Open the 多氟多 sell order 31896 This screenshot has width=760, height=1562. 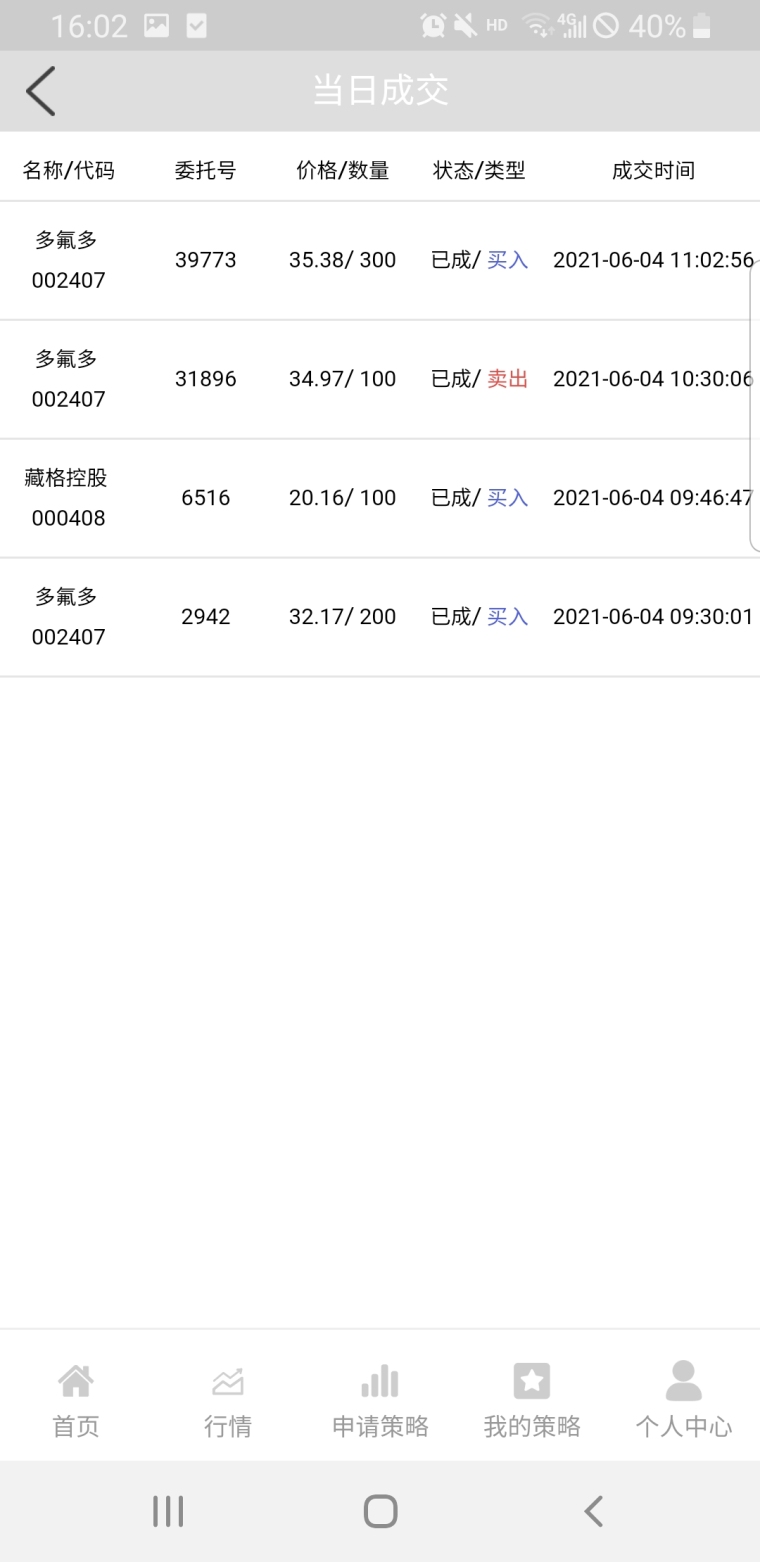tap(380, 379)
